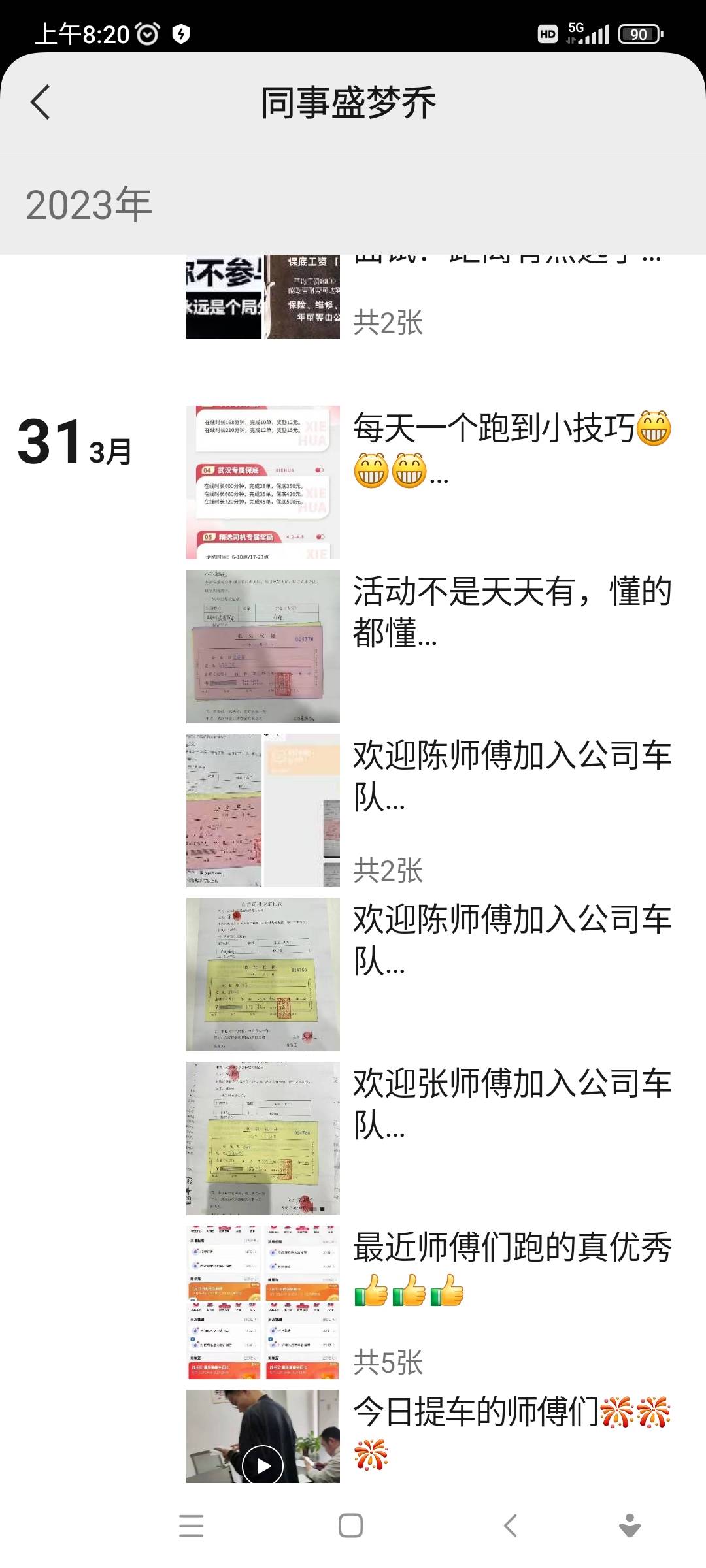Go back from 同事盛梦乔's album
This screenshot has width=706, height=1568.
point(41,103)
